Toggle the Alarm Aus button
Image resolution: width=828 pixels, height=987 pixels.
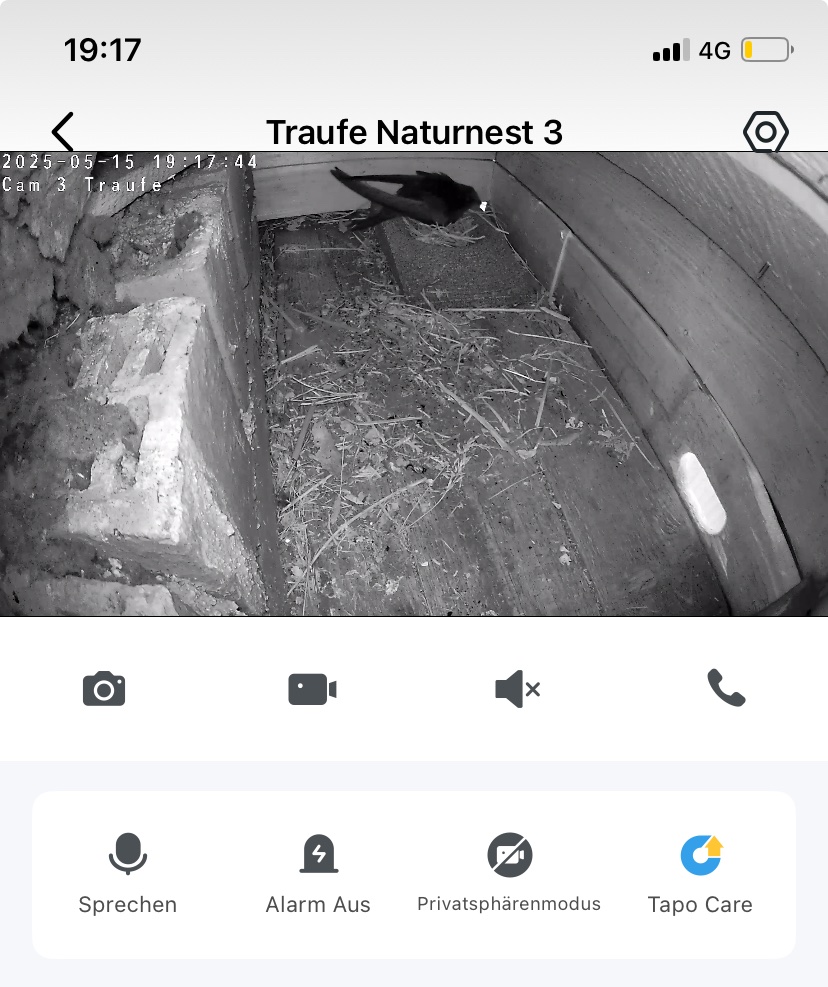coord(318,875)
